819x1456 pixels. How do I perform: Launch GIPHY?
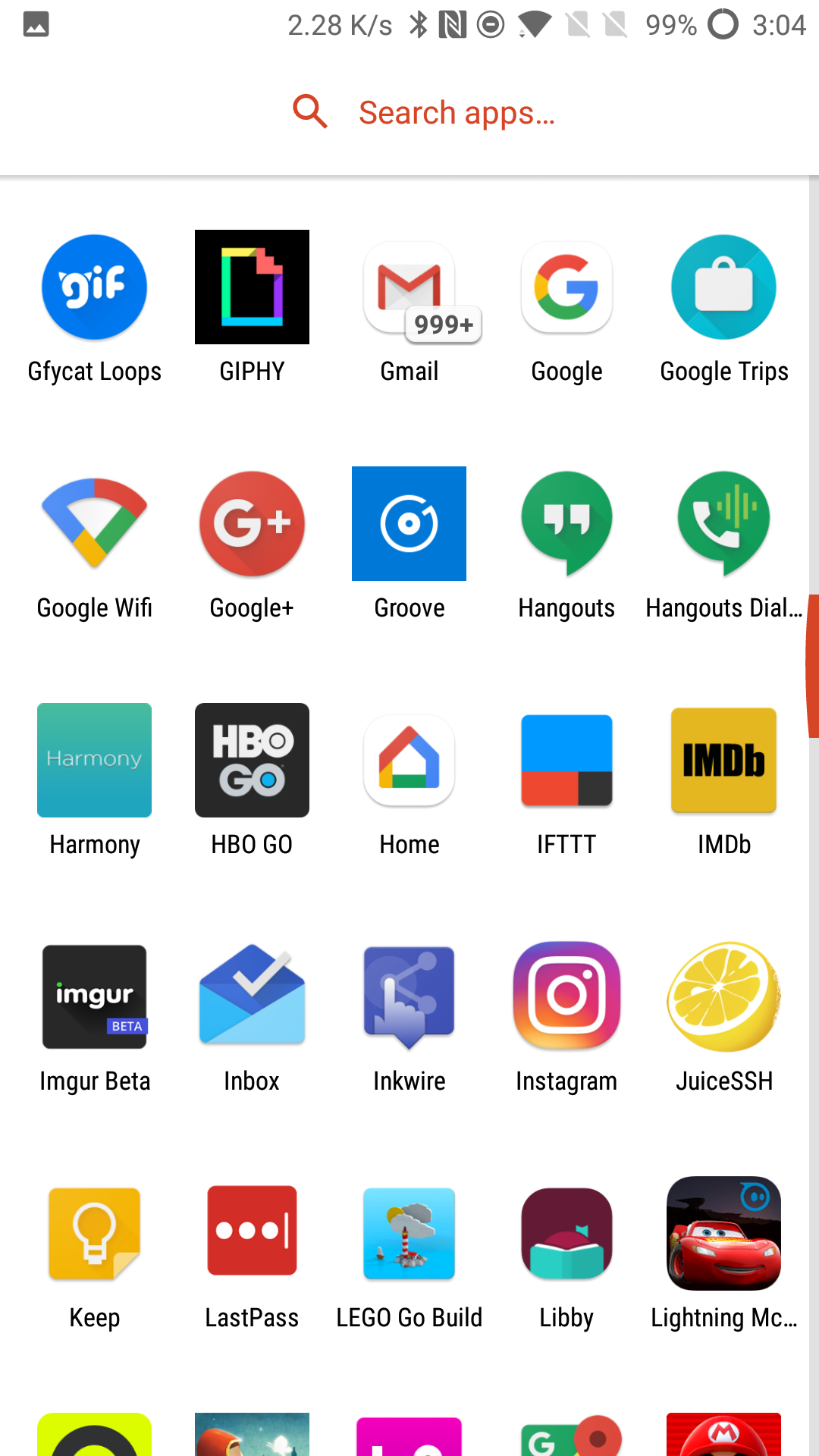click(x=252, y=287)
